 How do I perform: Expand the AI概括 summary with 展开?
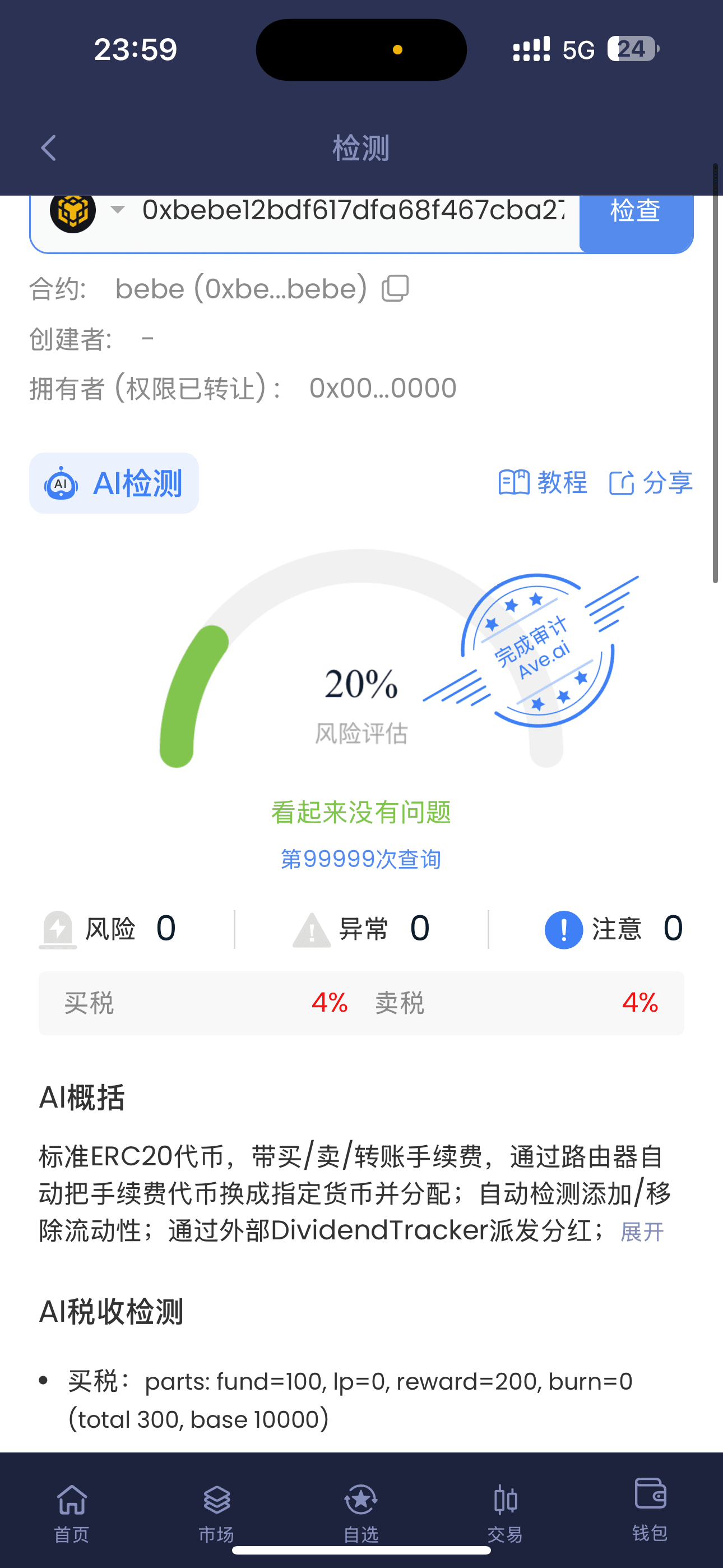(x=641, y=1232)
